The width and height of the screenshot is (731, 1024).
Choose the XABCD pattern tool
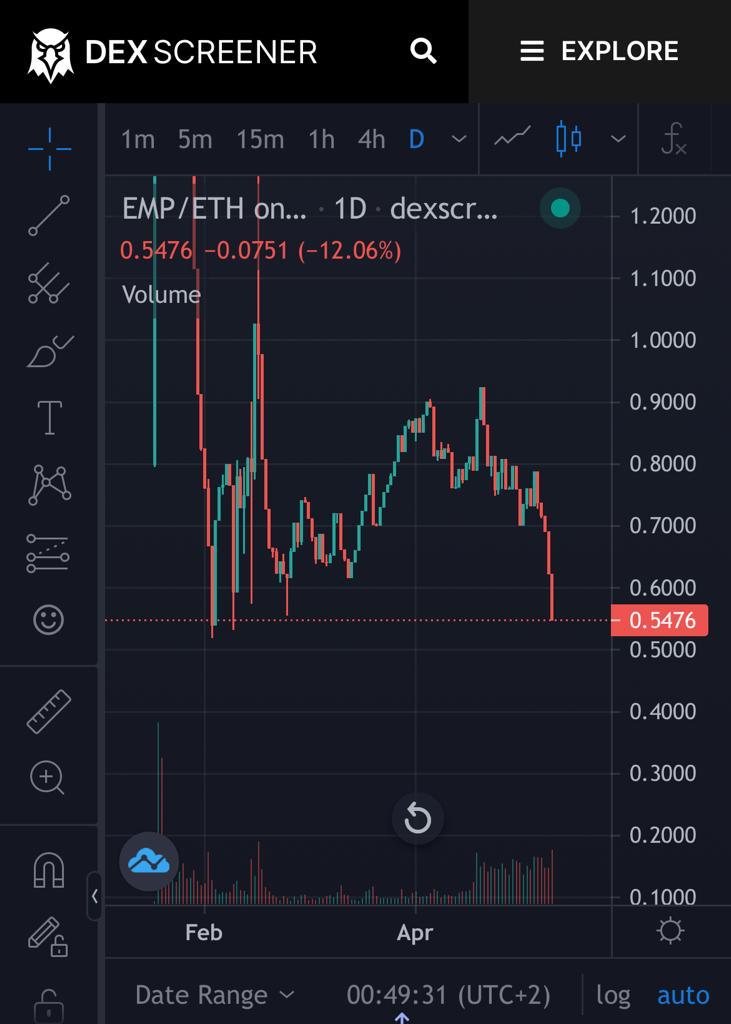pos(48,484)
